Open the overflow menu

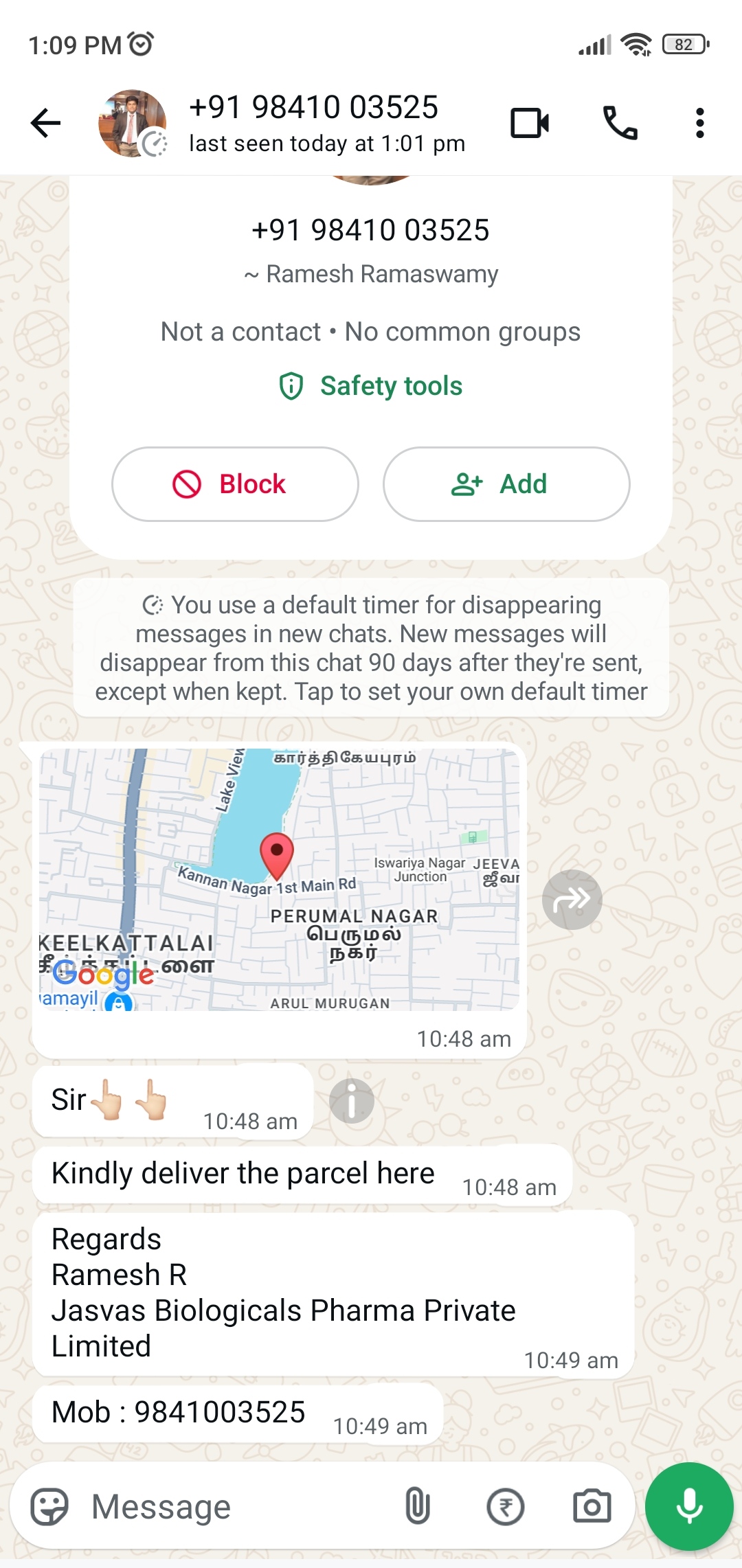(x=699, y=124)
